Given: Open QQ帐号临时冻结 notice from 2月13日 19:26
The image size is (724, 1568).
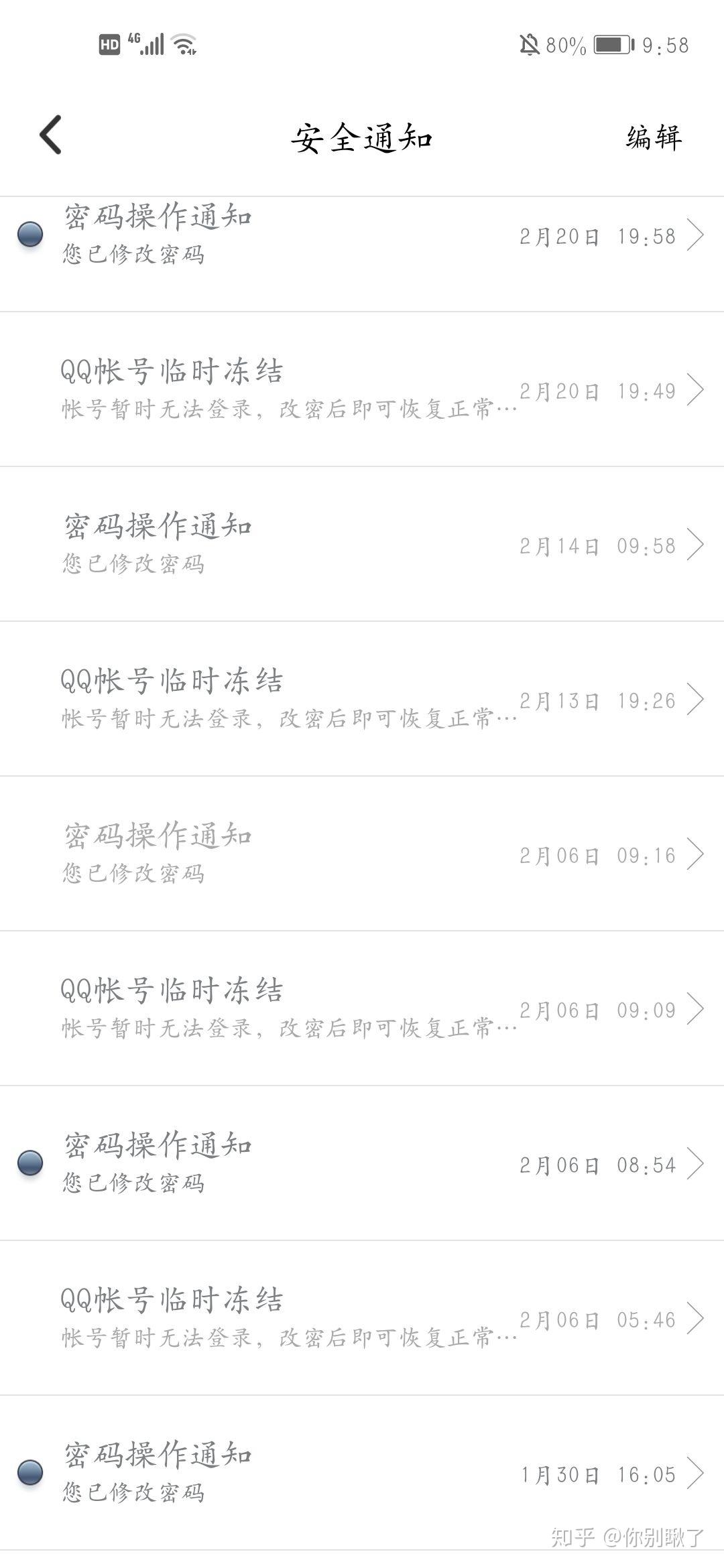Looking at the screenshot, I should [362, 699].
